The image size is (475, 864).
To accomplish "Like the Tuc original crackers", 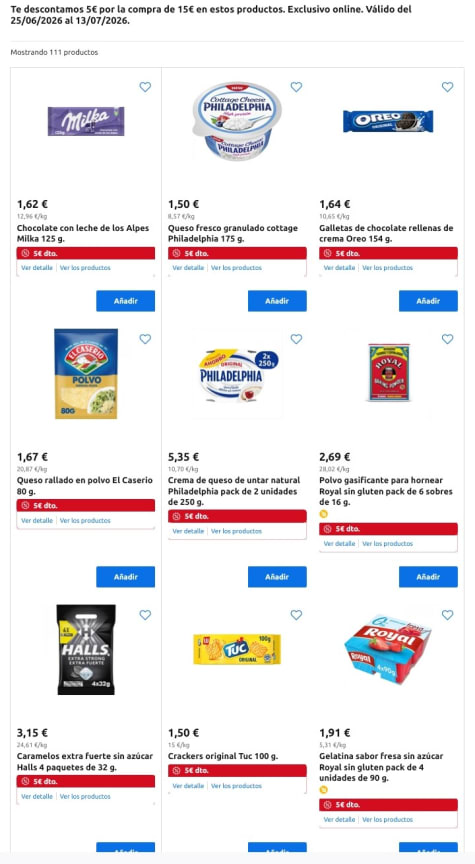I will [296, 614].
